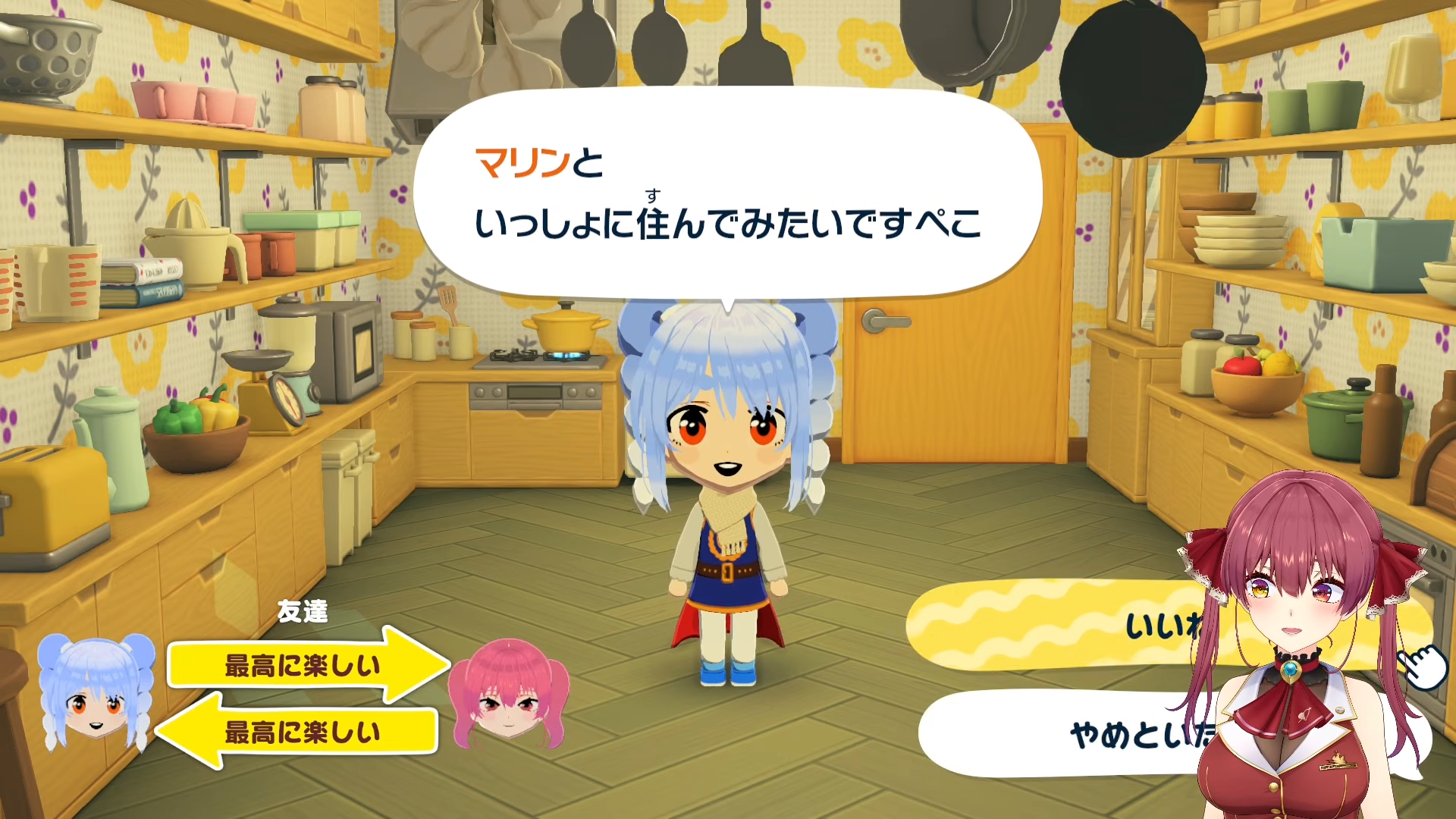Choose the yellow いいね answer option
Viewport: 1456px width, 819px height.
click(x=1062, y=626)
